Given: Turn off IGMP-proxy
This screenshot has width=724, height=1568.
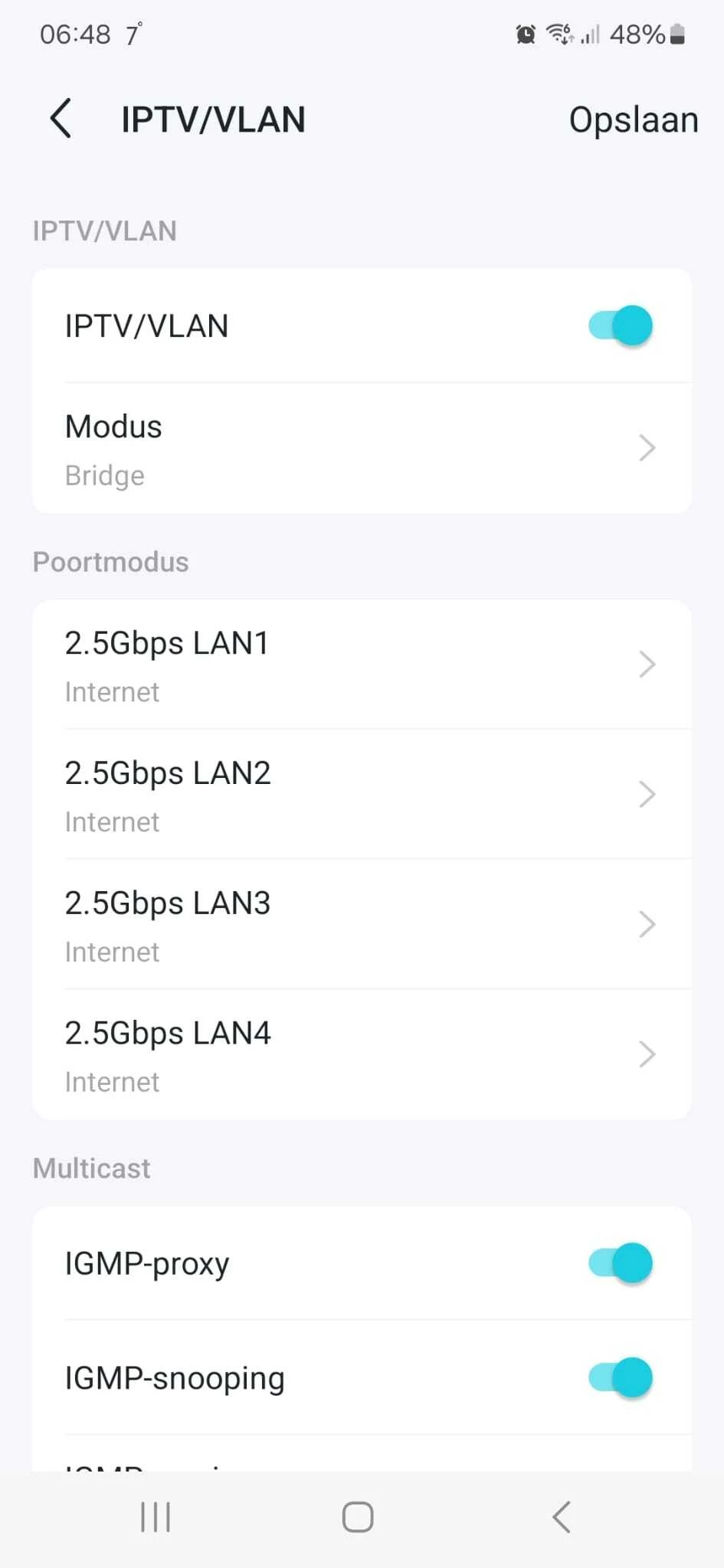Looking at the screenshot, I should (x=620, y=1263).
